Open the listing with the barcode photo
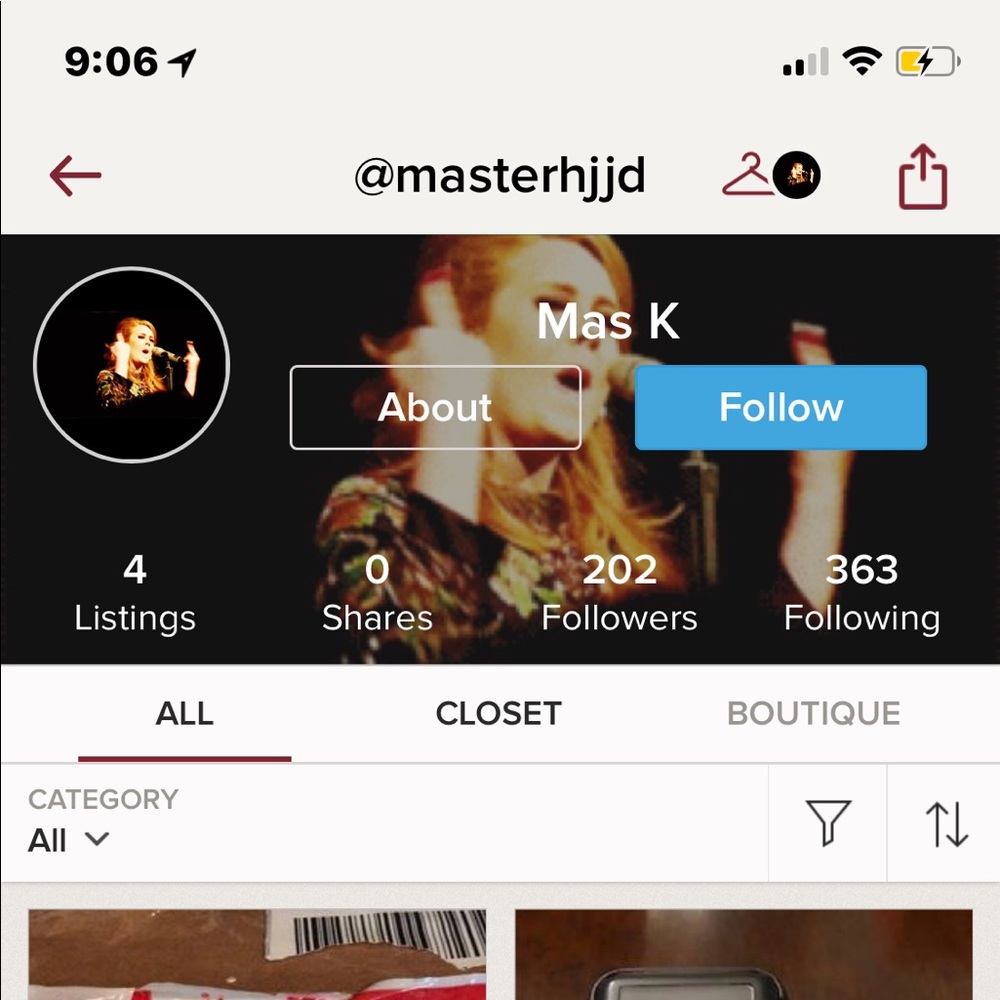 click(257, 954)
